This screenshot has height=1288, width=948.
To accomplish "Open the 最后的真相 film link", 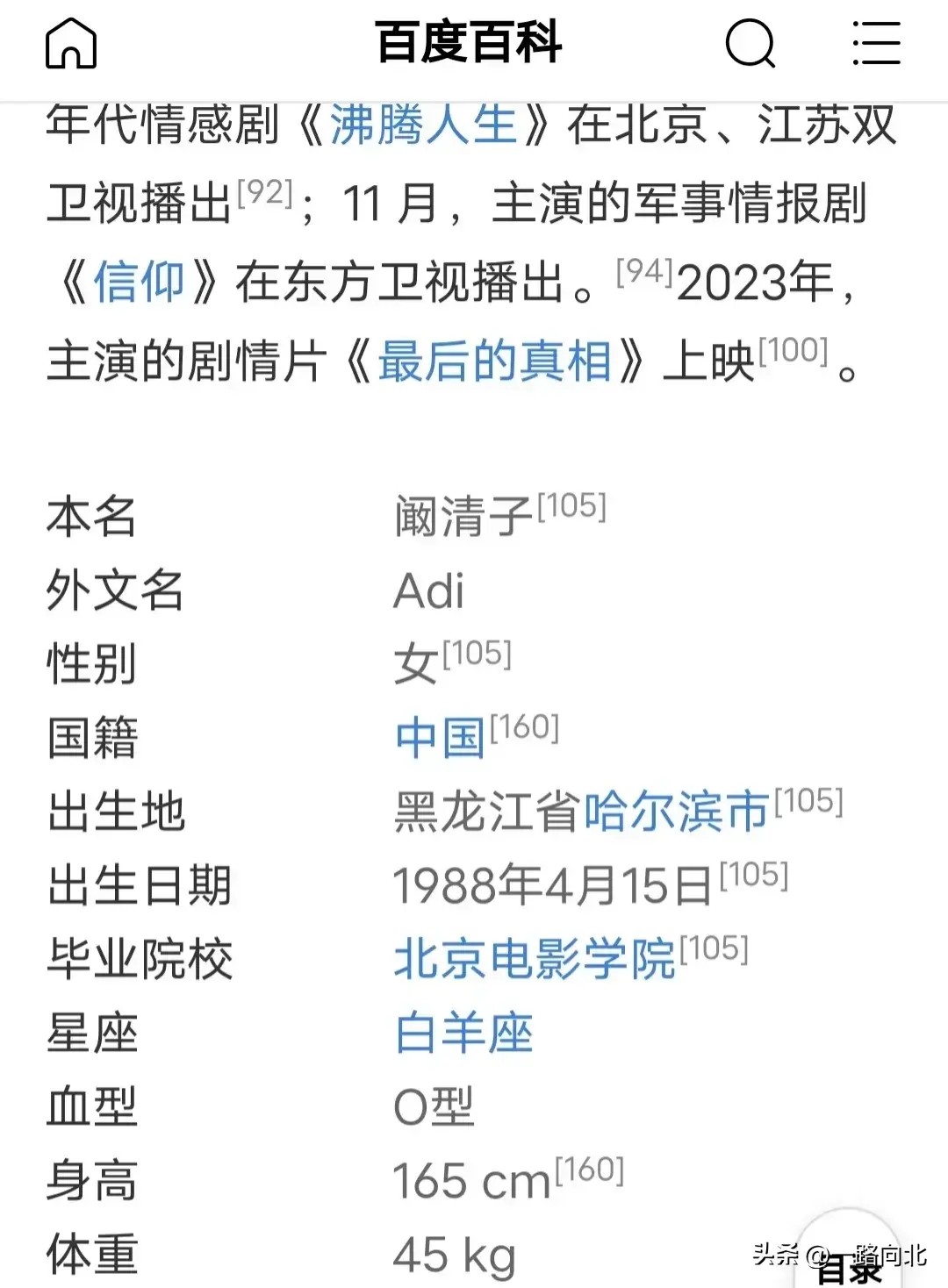I will click(x=494, y=361).
